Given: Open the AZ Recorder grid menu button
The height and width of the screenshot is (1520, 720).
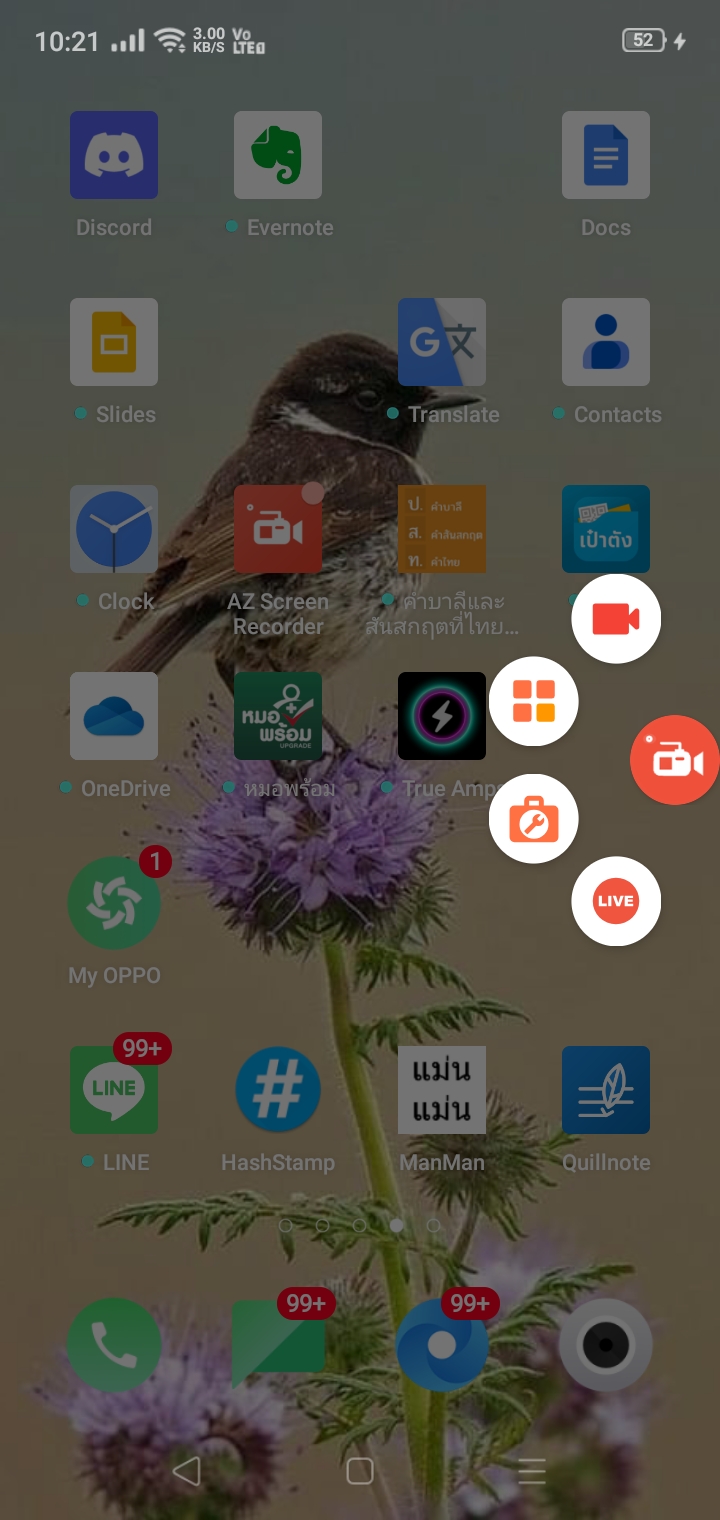Looking at the screenshot, I should coord(534,701).
